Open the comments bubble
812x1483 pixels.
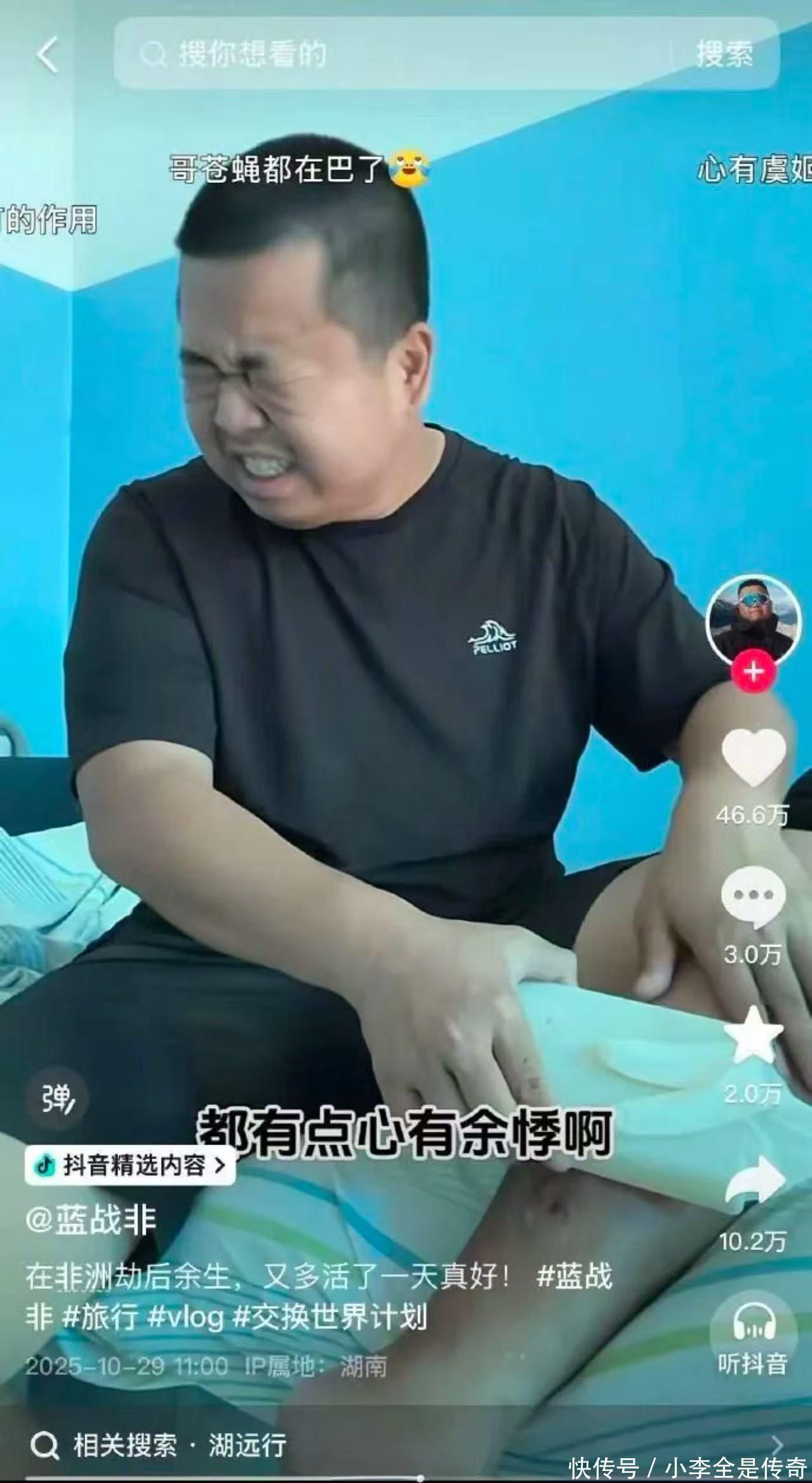click(754, 897)
